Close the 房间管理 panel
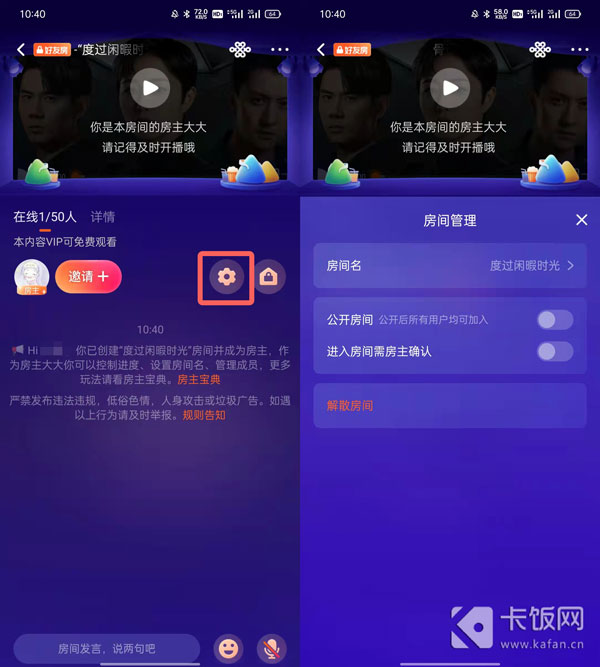600x667 pixels. coord(582,220)
